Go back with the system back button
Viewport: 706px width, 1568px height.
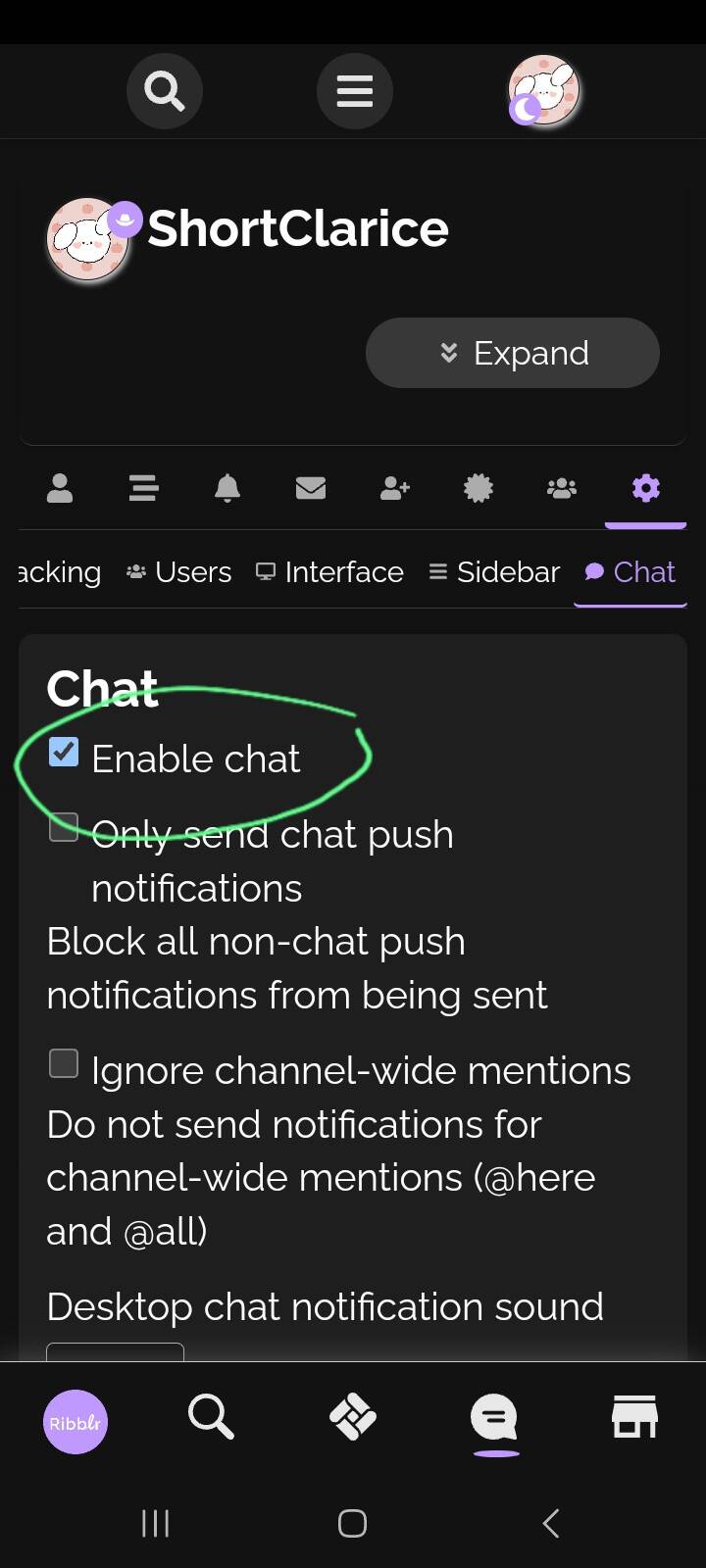click(x=551, y=1523)
